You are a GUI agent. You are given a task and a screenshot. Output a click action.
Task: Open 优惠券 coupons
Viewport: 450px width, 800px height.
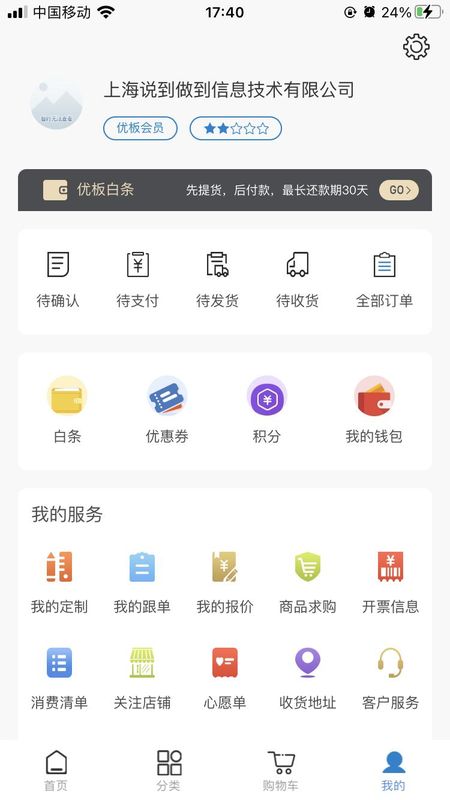click(167, 410)
